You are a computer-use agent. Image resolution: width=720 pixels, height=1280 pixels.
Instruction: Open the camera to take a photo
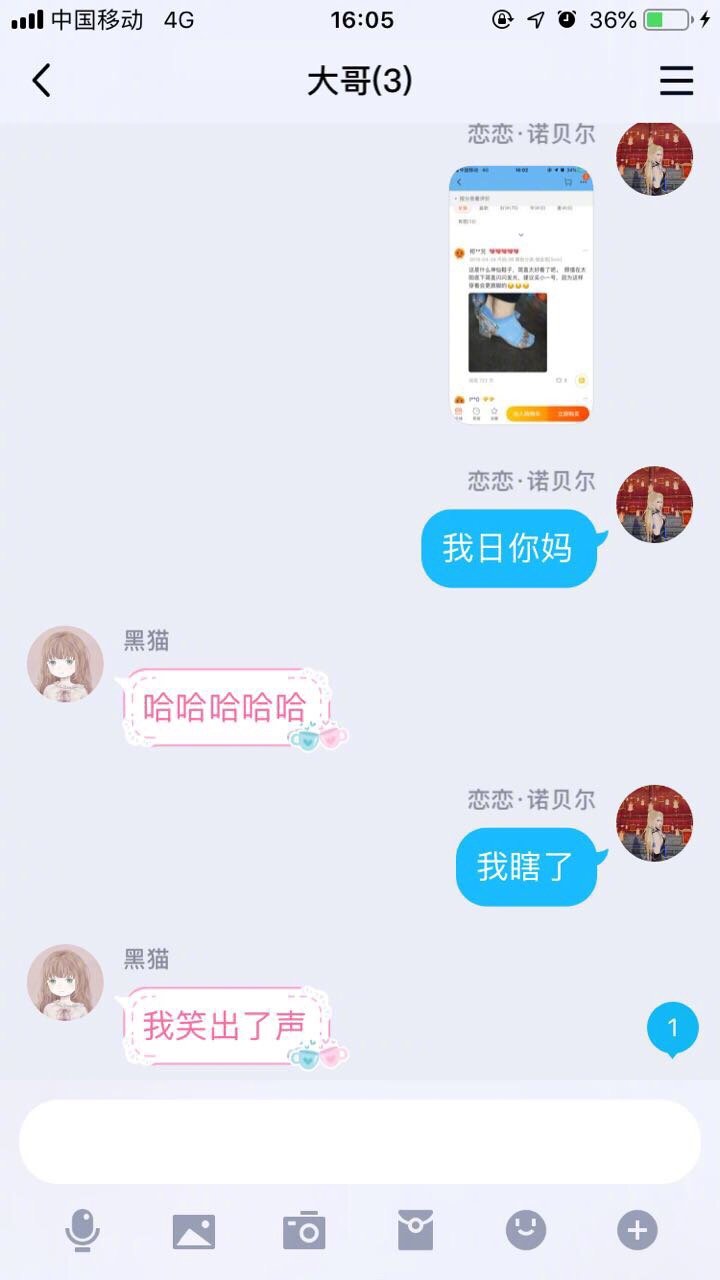click(304, 1230)
